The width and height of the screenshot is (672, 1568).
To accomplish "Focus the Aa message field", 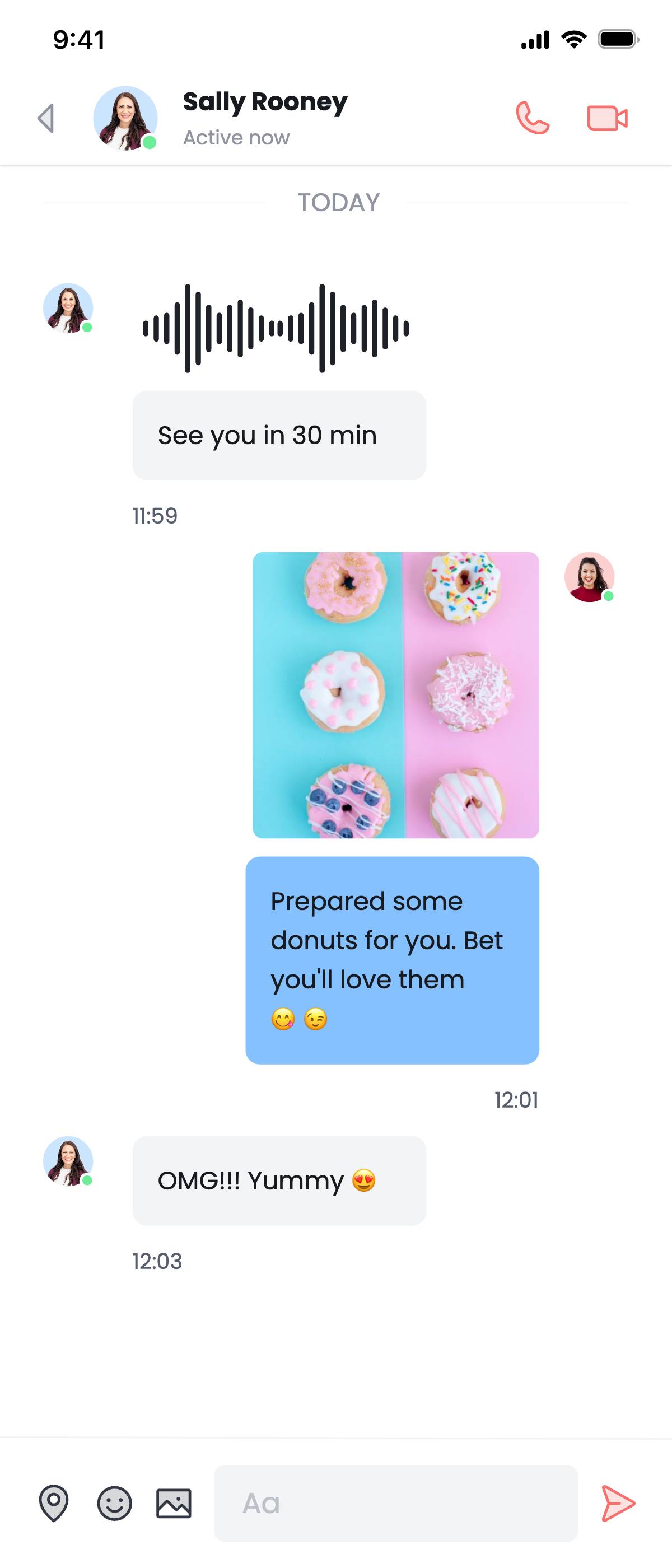I will 396,1503.
